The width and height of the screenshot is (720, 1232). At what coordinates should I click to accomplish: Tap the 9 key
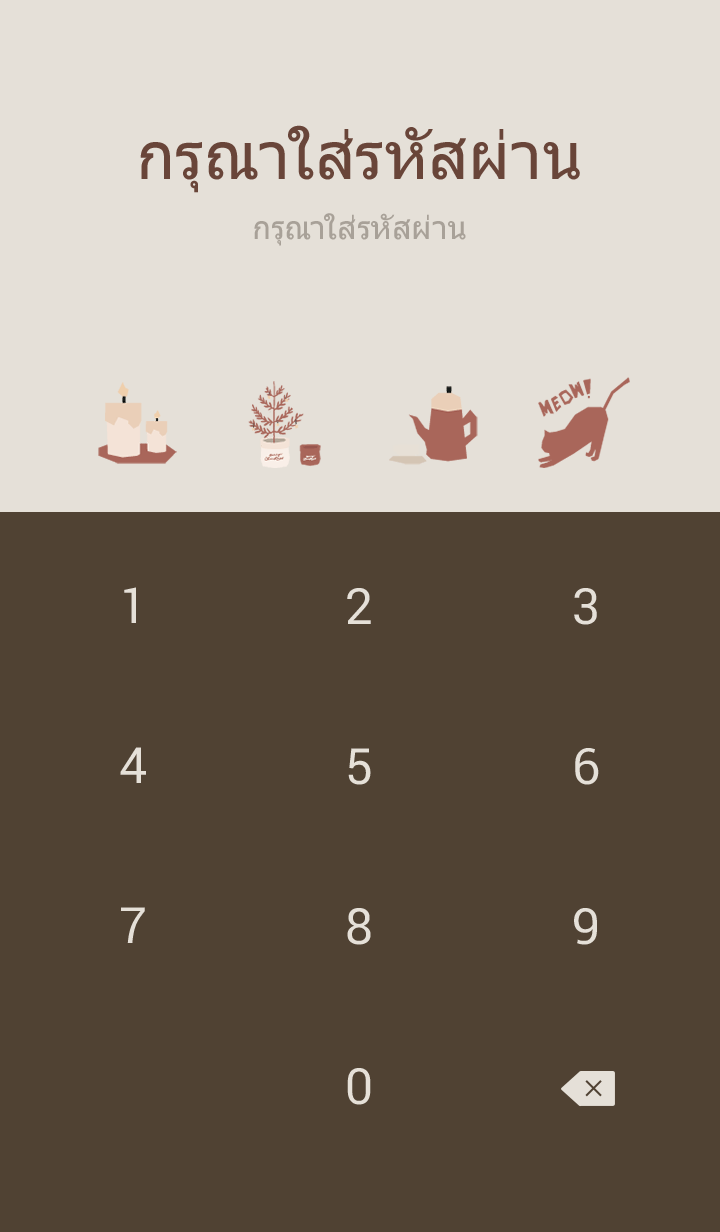pyautogui.click(x=585, y=927)
